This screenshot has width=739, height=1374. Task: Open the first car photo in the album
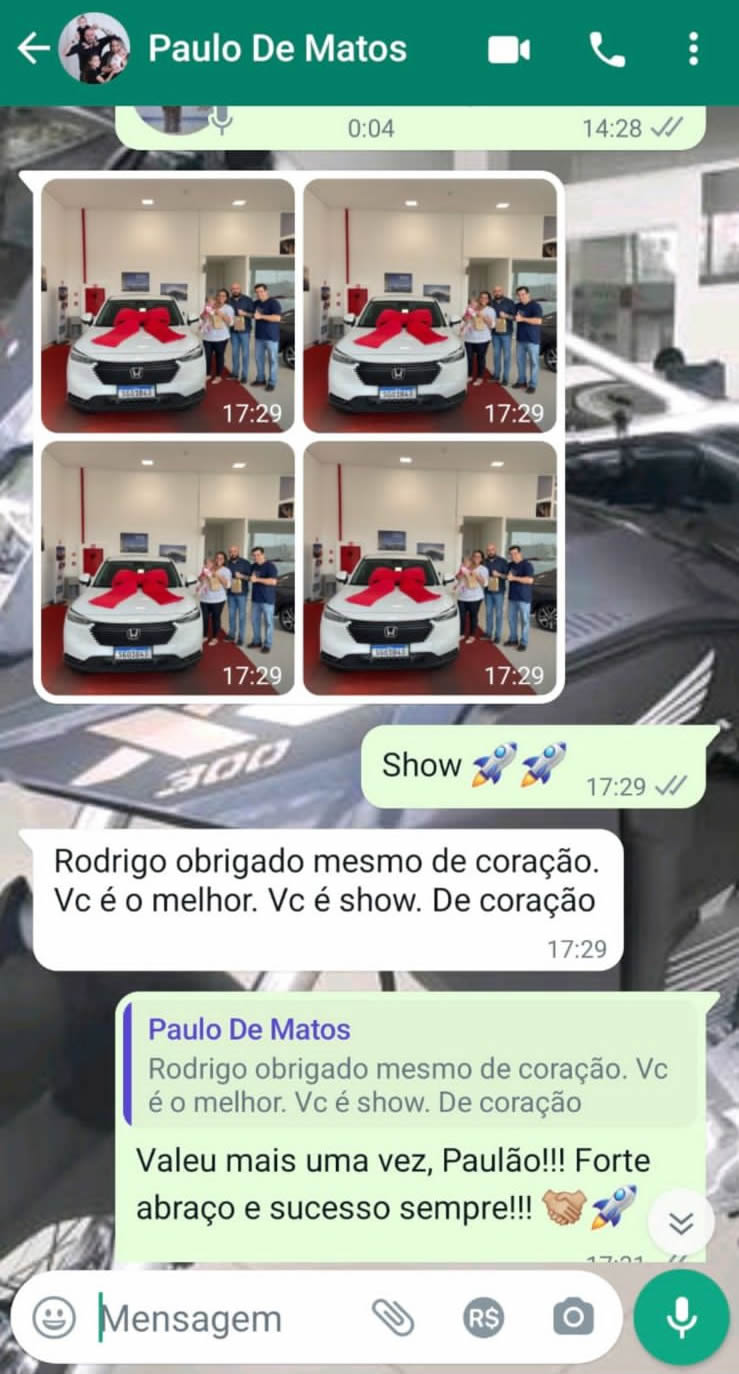pos(168,305)
